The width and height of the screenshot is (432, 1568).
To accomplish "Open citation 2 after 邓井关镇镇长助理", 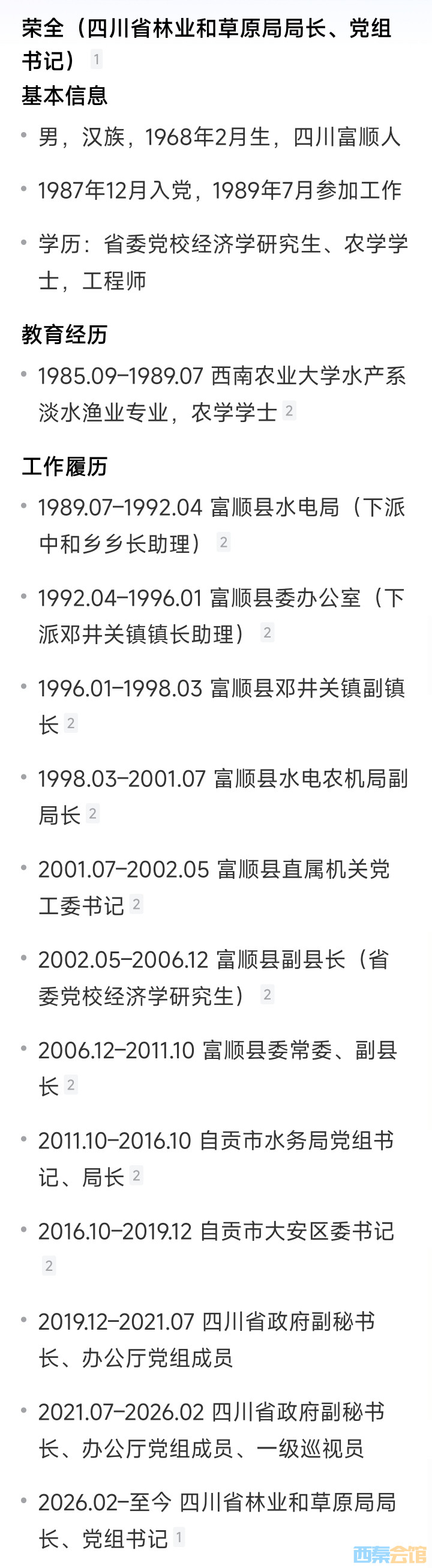I will tap(266, 633).
